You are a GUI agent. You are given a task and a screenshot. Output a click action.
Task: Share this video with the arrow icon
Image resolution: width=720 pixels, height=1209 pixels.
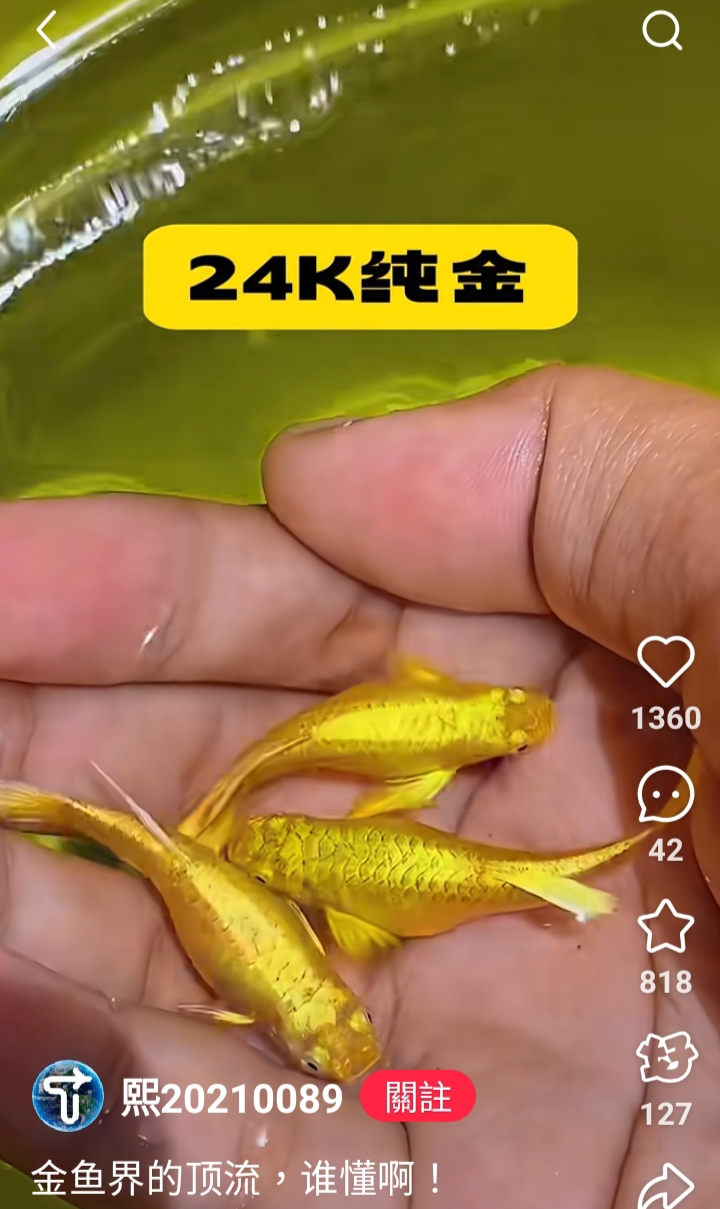coord(666,1187)
